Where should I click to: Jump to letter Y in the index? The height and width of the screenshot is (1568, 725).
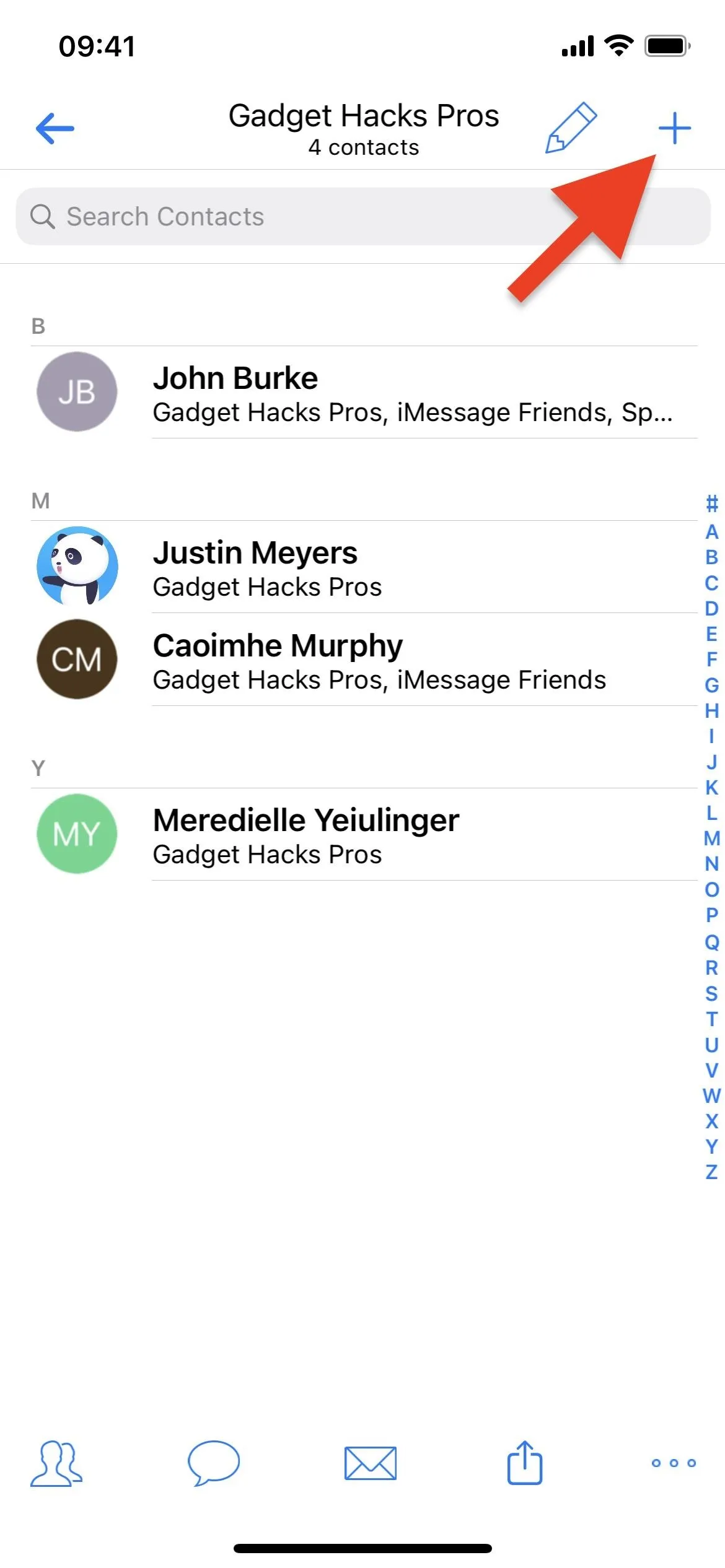[x=712, y=1147]
